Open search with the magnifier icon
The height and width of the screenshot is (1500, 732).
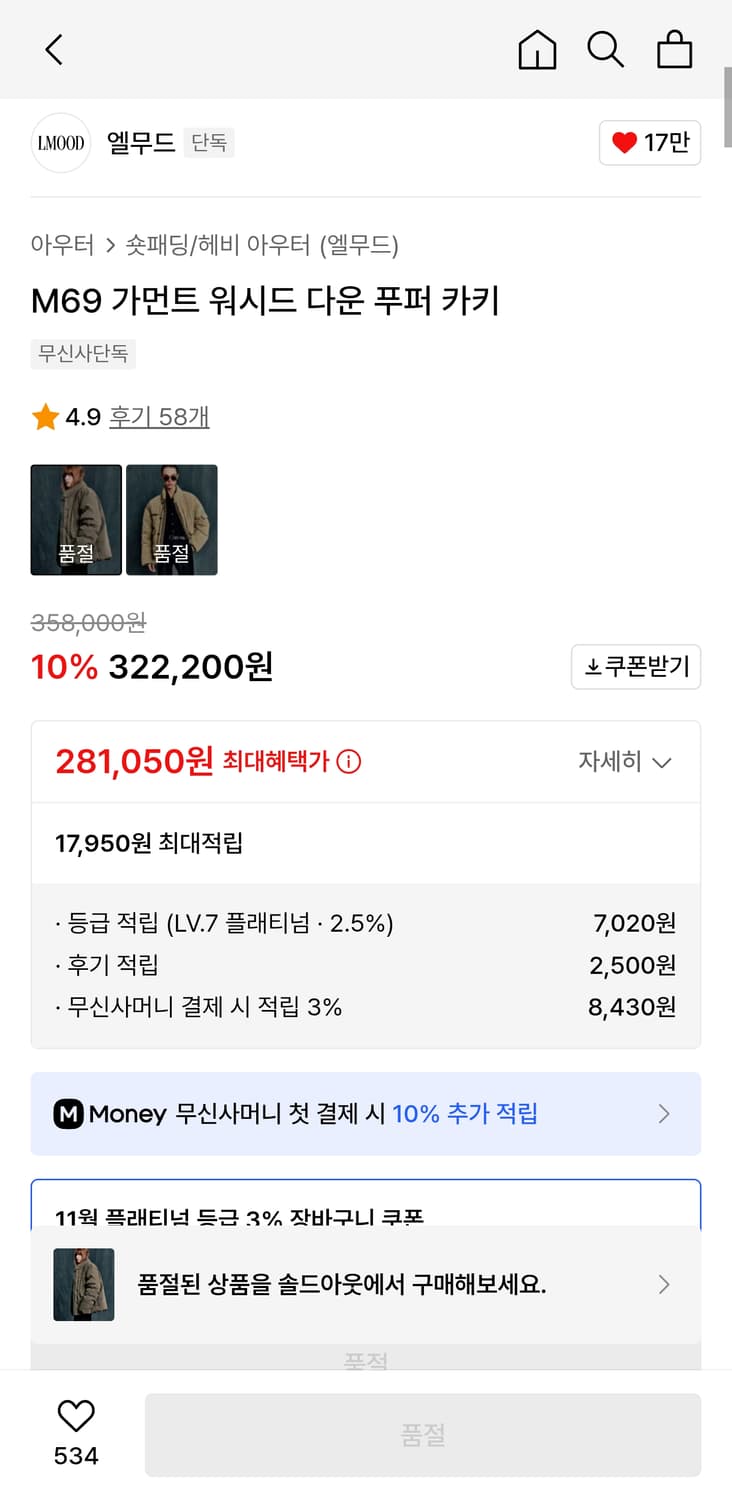[606, 49]
